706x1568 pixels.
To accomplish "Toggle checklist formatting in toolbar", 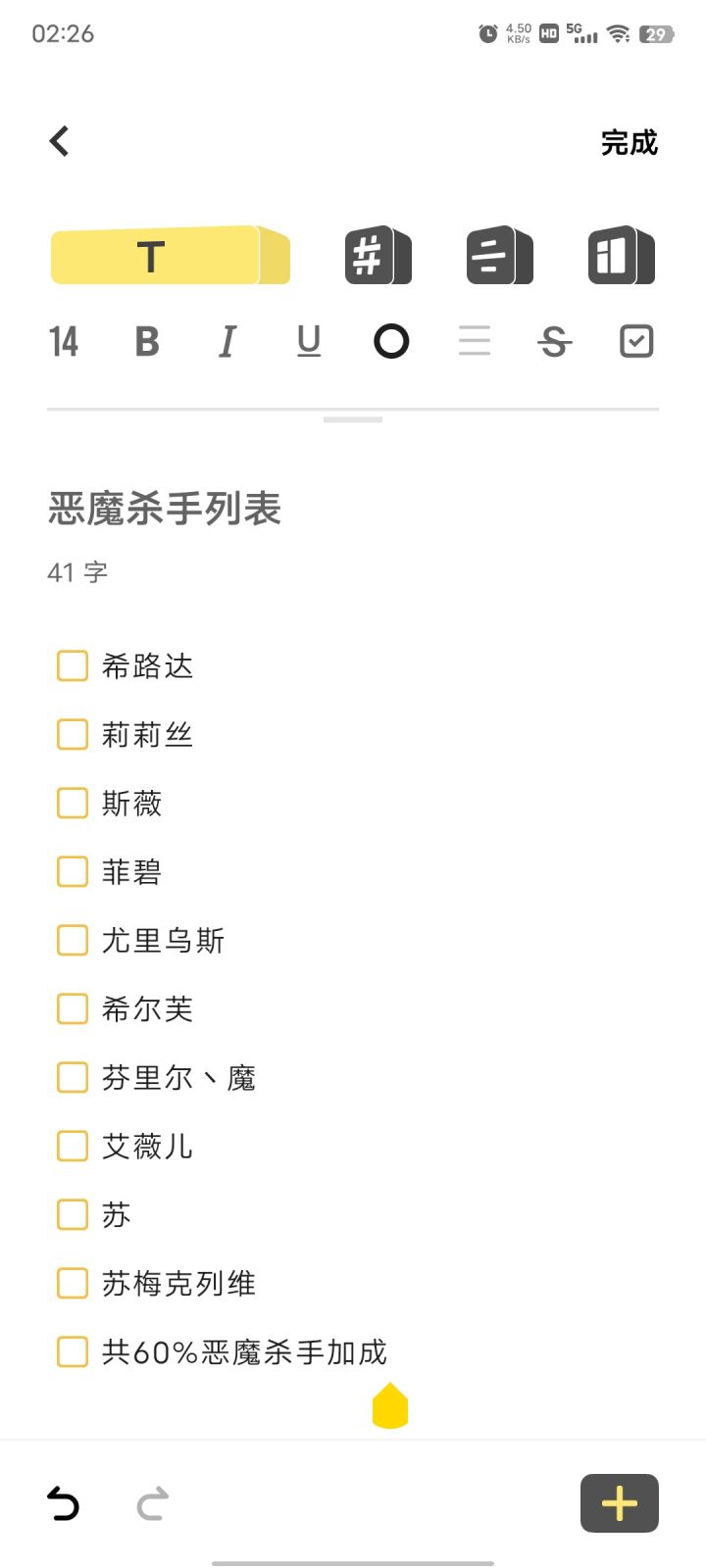I will pyautogui.click(x=636, y=342).
